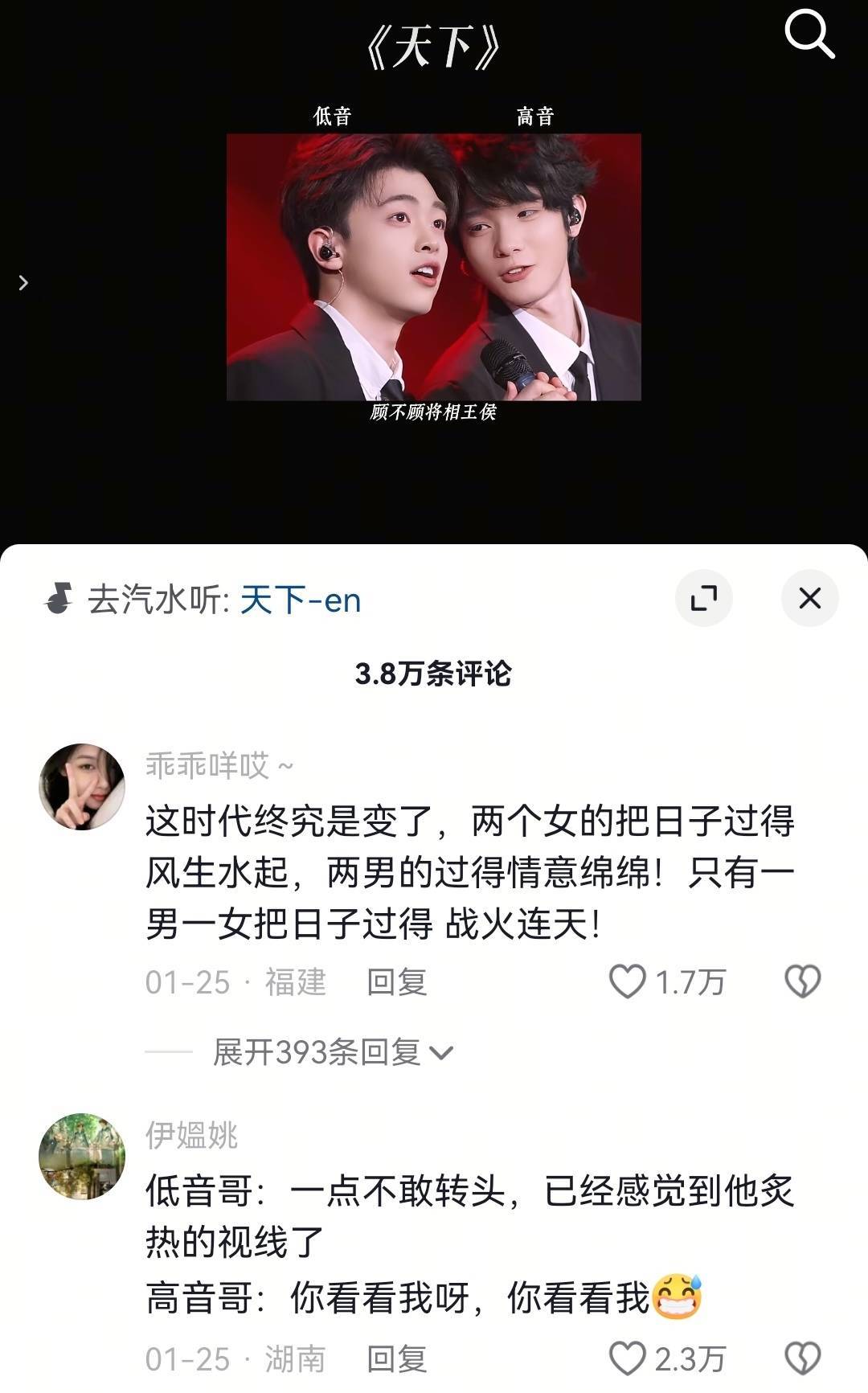Viewport: 868px width, 1393px height.
Task: Dislike 乖乖咩哎's comment
Action: (802, 981)
